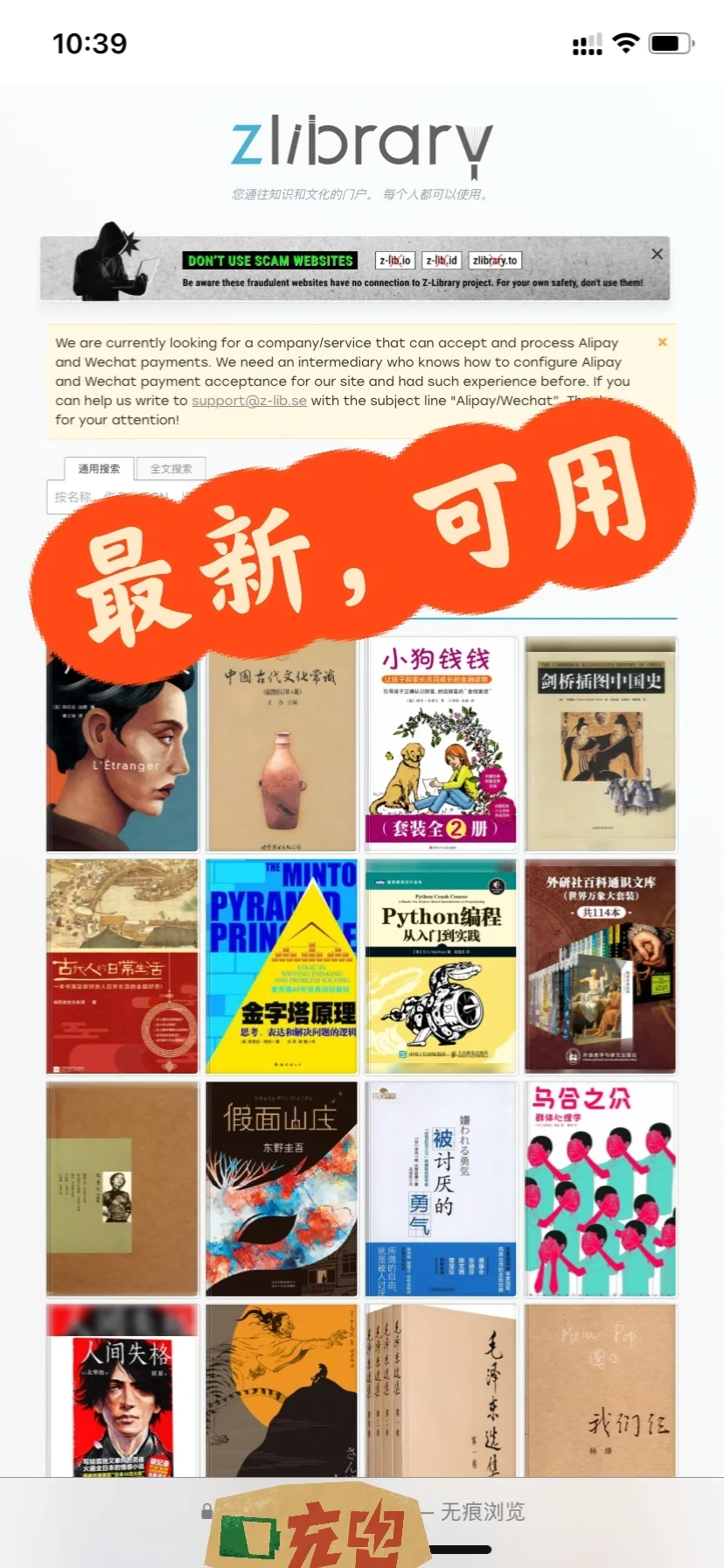Viewport: 724px width, 1568px height.
Task: Dismiss the Alipay/Wechat payment notice
Action: click(x=662, y=342)
